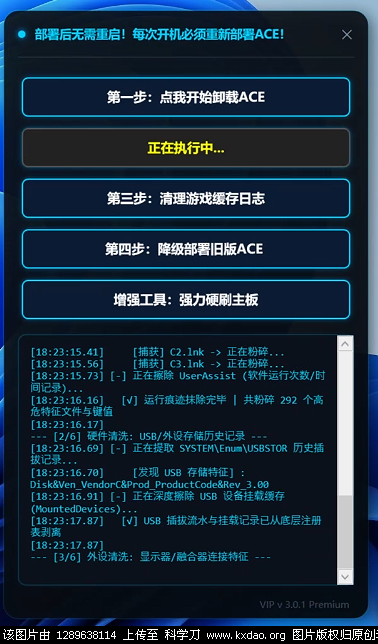
Task: Run step three: clean game cache logs
Action: coord(186,198)
